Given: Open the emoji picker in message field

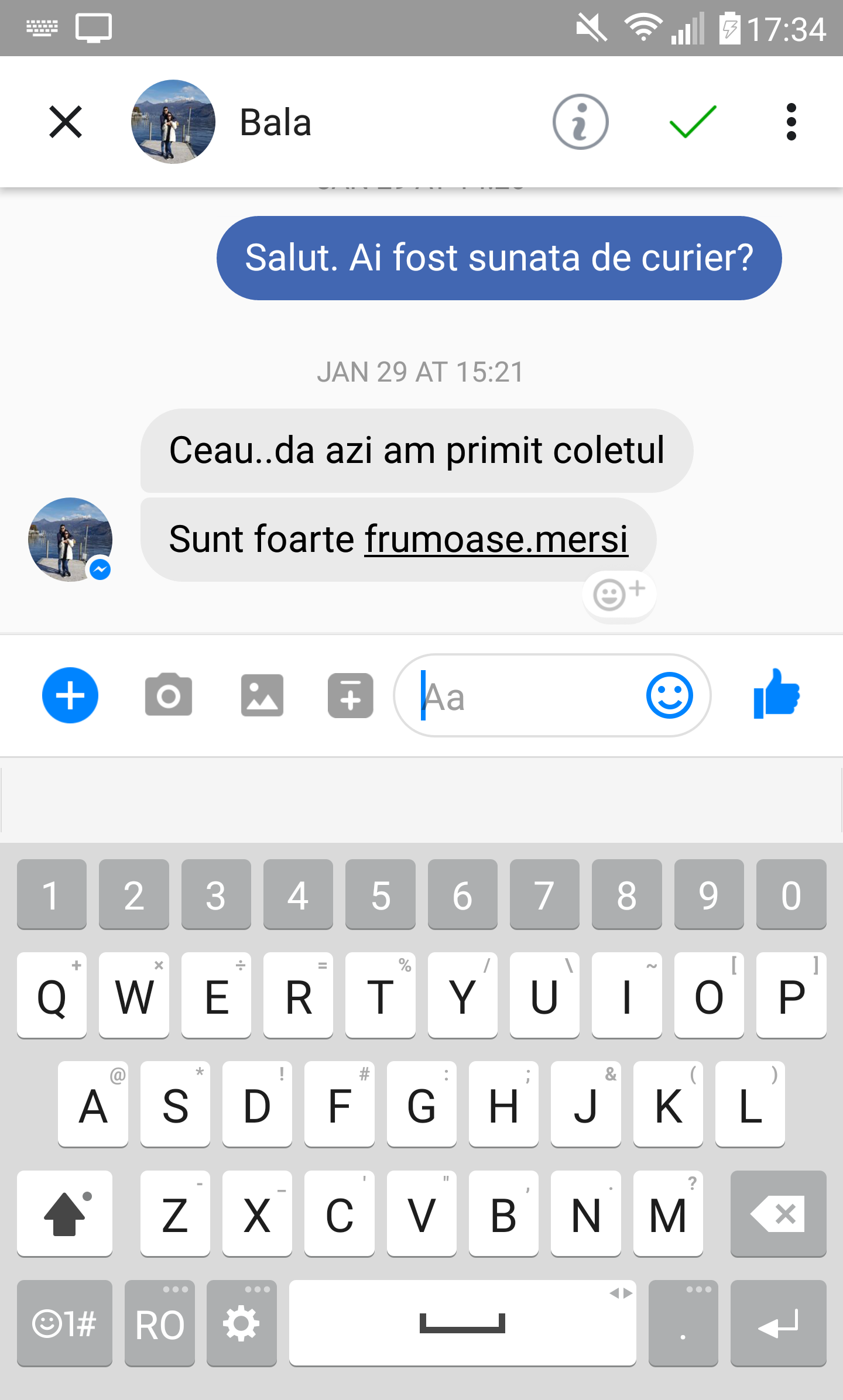Looking at the screenshot, I should 669,695.
